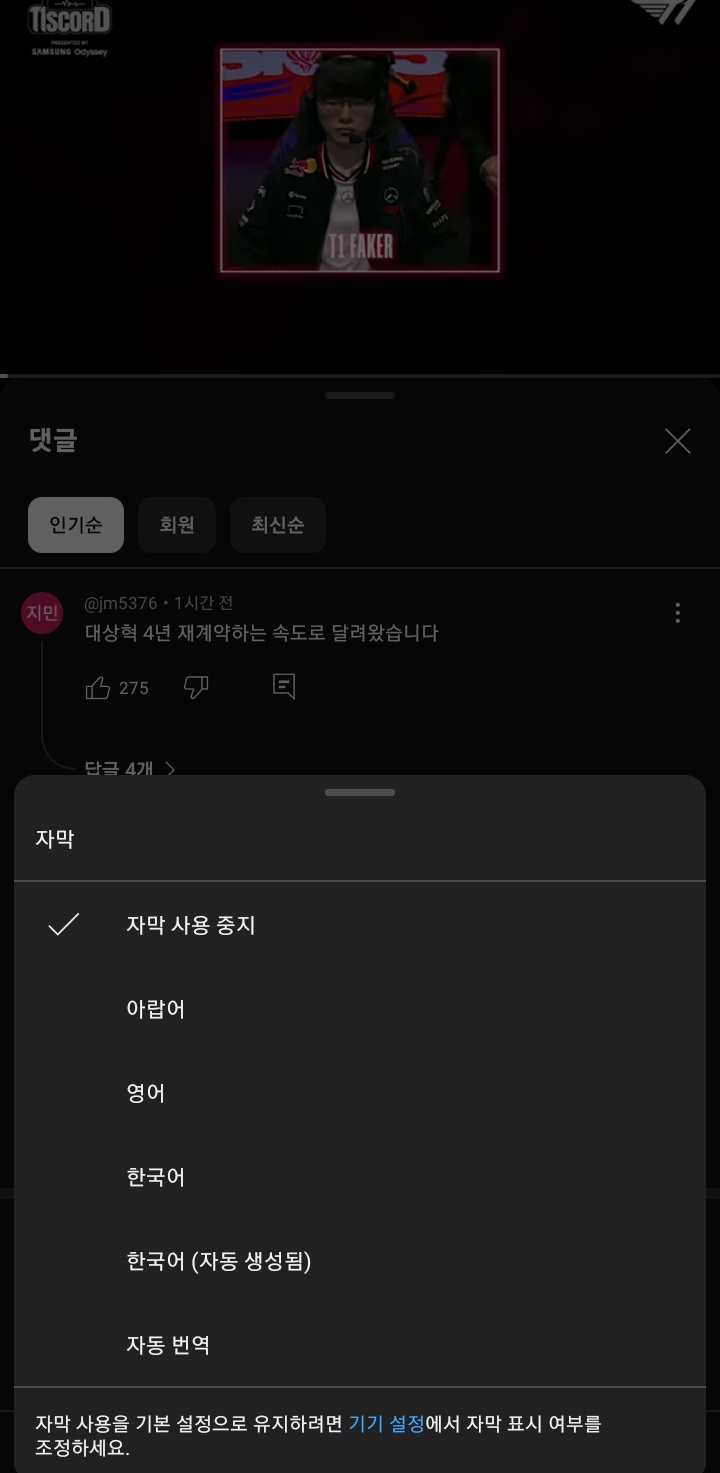Switch to the 회원 comment filter
720x1473 pixels.
point(177,525)
